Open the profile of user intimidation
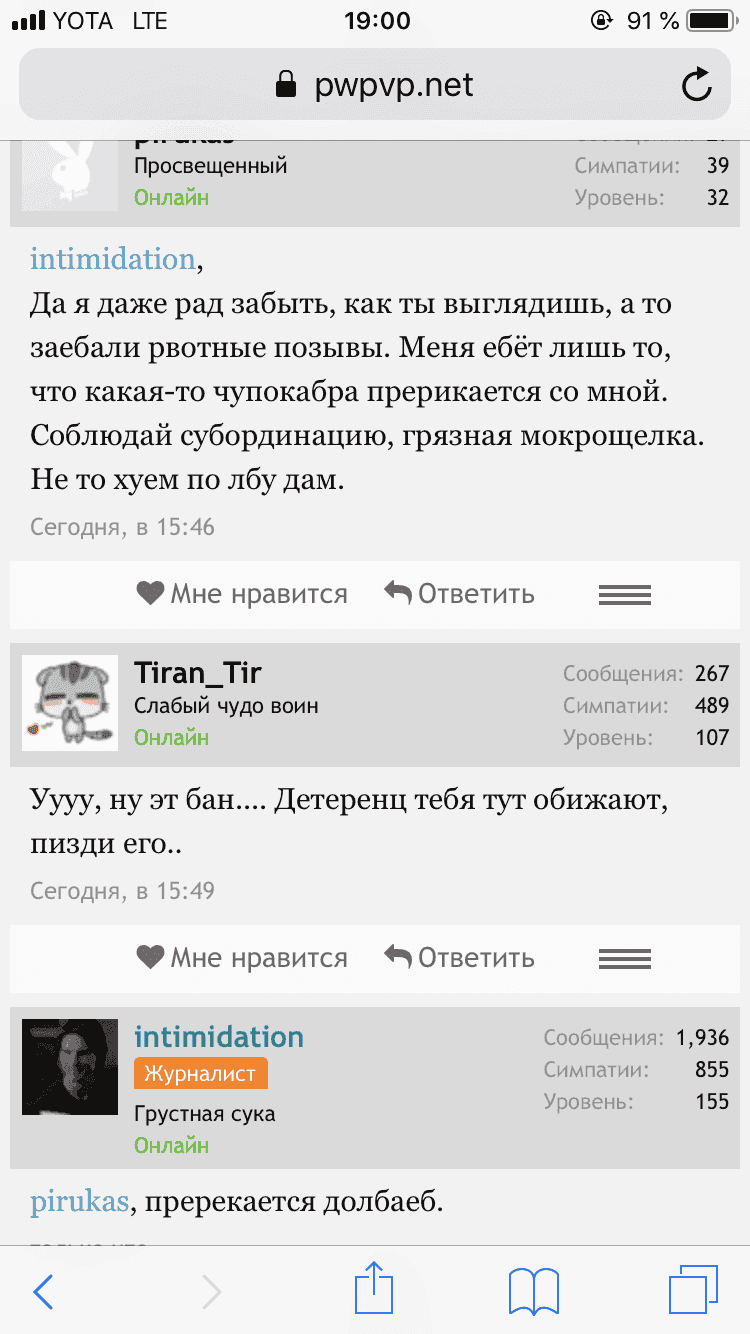The width and height of the screenshot is (750, 1334). click(x=219, y=1036)
